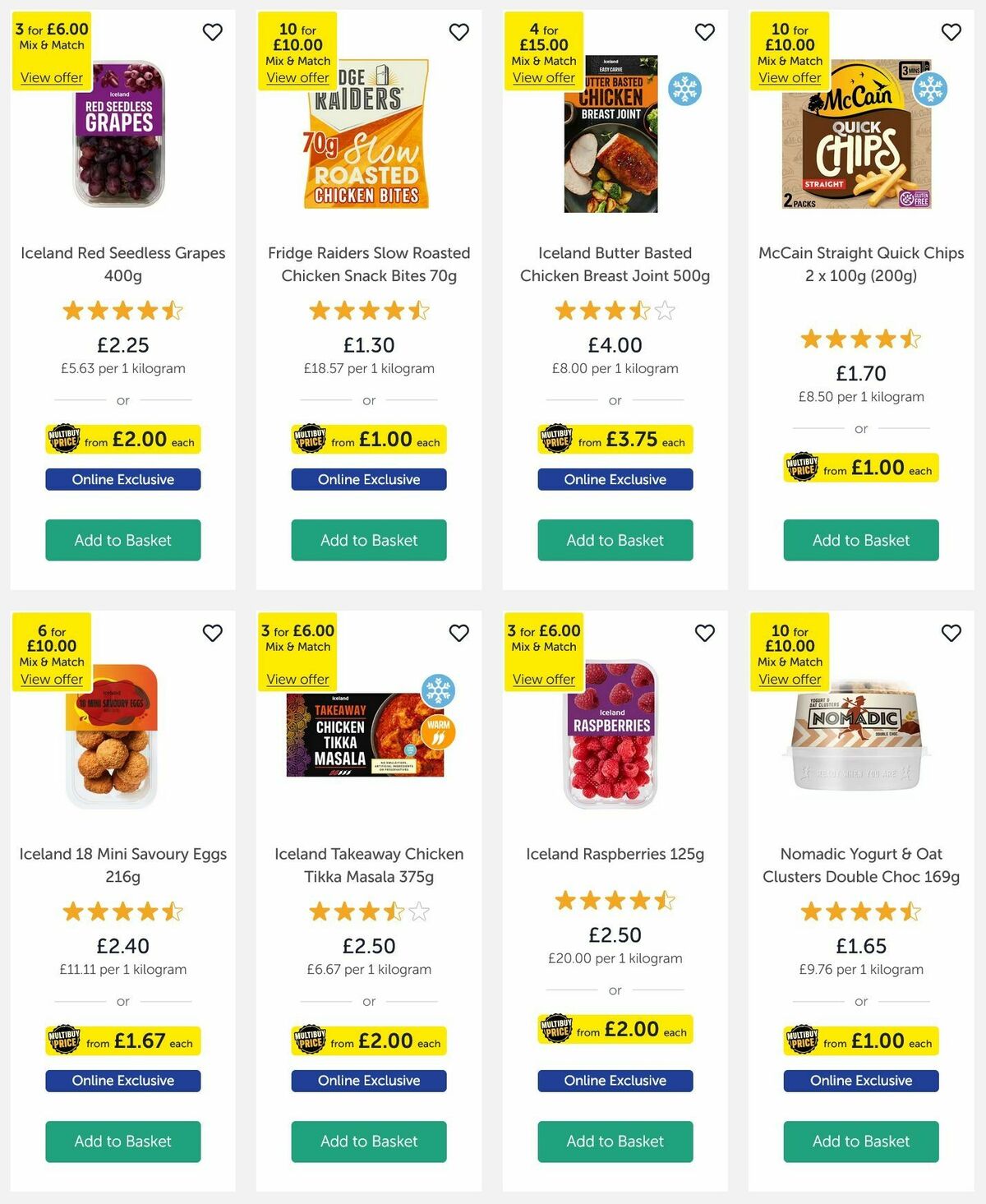Favourite the Iceland Red Seedless Grapes
This screenshot has width=986, height=1204.
click(x=213, y=32)
